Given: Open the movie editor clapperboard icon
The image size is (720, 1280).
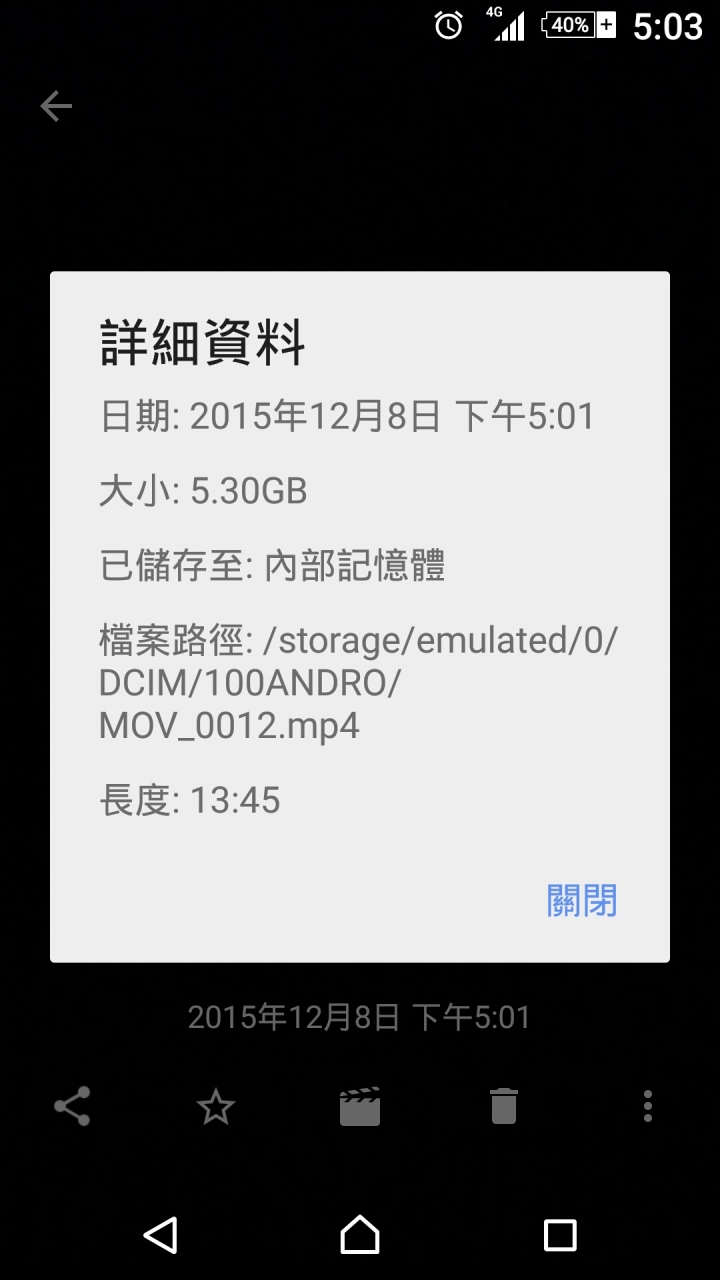Looking at the screenshot, I should coord(360,1106).
